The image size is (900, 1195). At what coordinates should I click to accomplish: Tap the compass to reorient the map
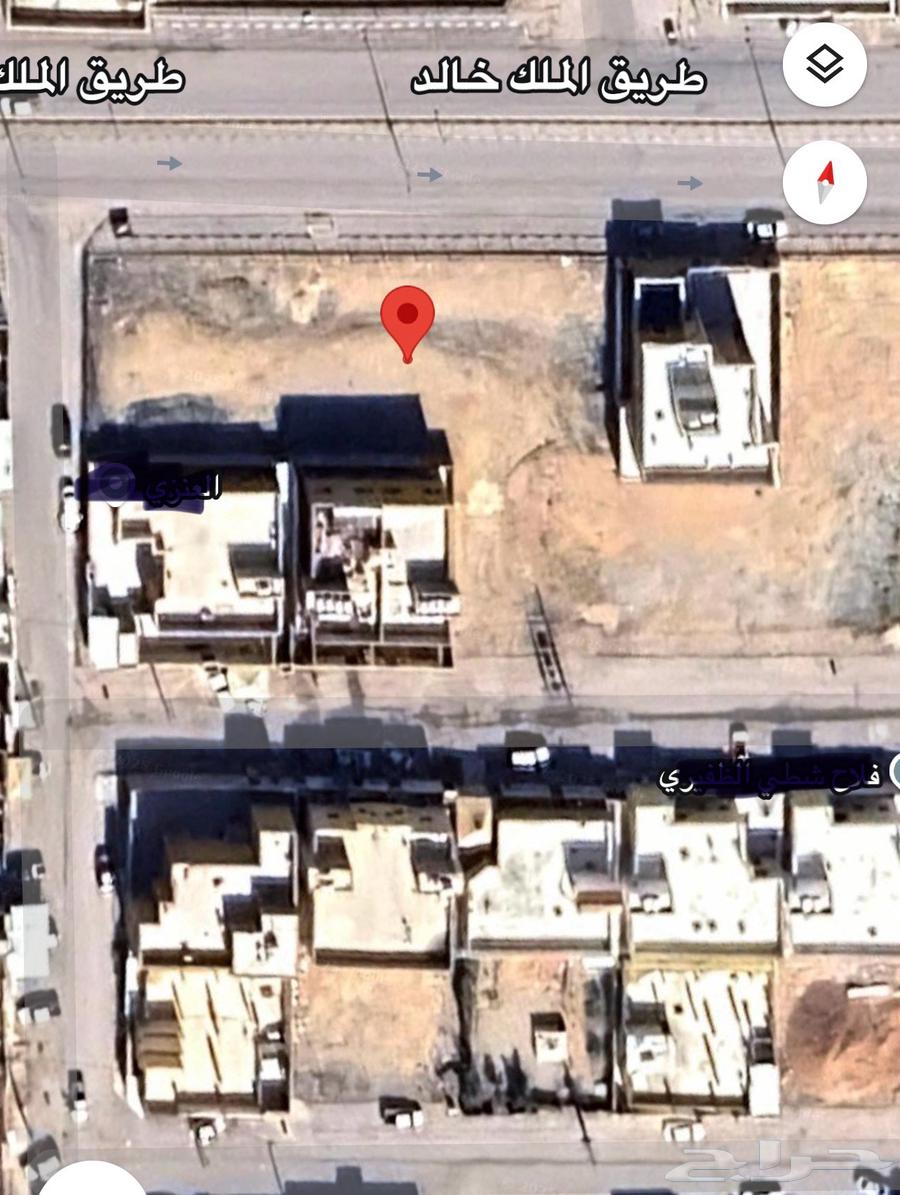pyautogui.click(x=824, y=182)
